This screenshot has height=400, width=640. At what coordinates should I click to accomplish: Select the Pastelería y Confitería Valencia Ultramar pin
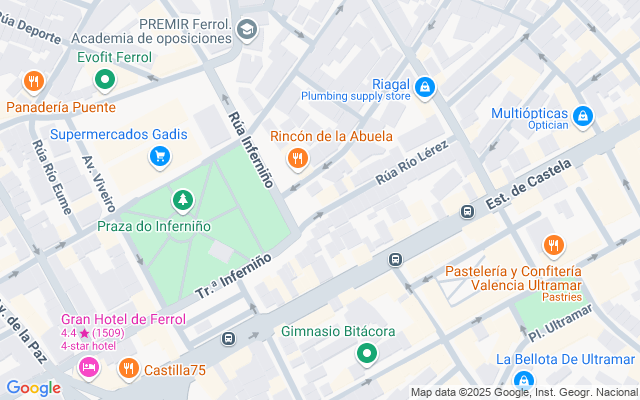click(553, 247)
